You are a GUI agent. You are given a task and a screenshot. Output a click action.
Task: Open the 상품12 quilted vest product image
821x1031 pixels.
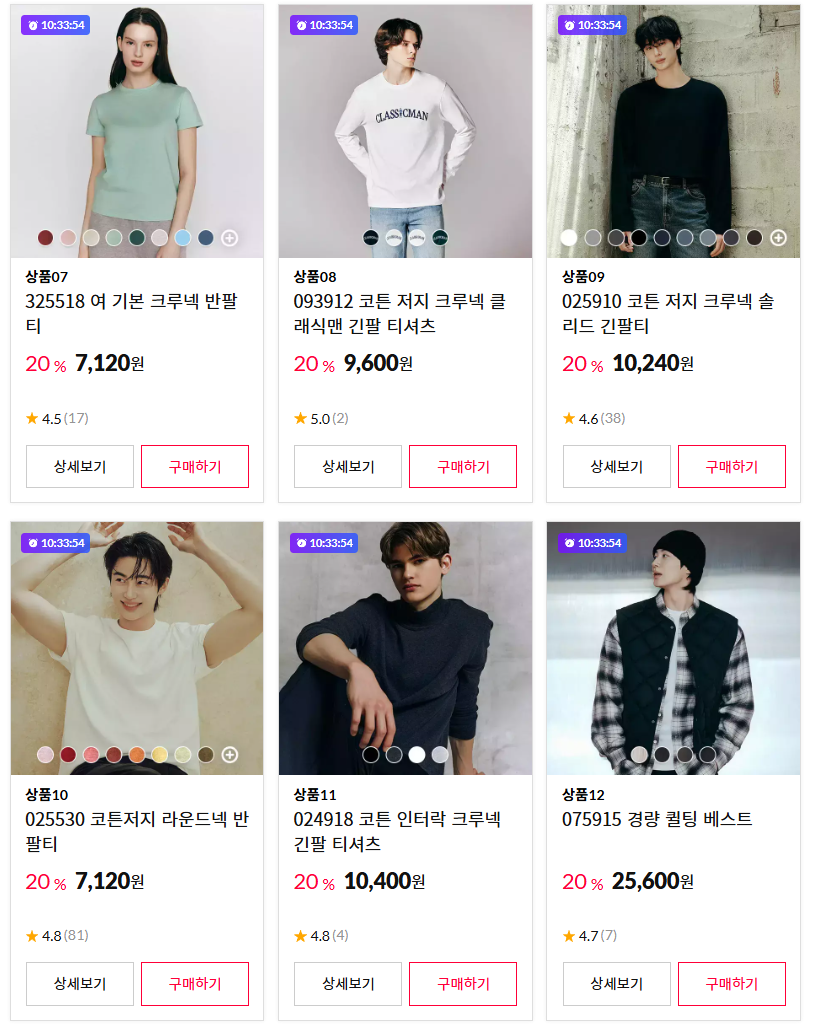click(673, 640)
